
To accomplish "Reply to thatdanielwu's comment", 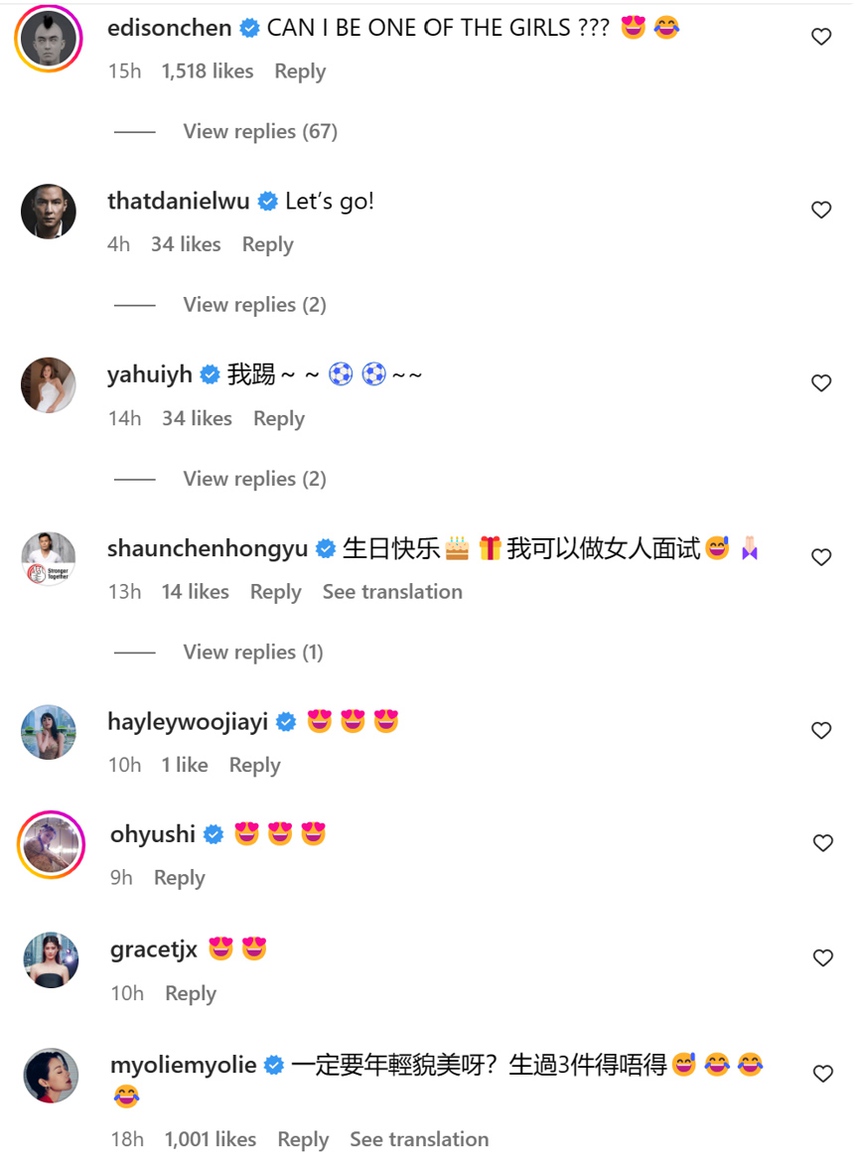I will (x=267, y=245).
